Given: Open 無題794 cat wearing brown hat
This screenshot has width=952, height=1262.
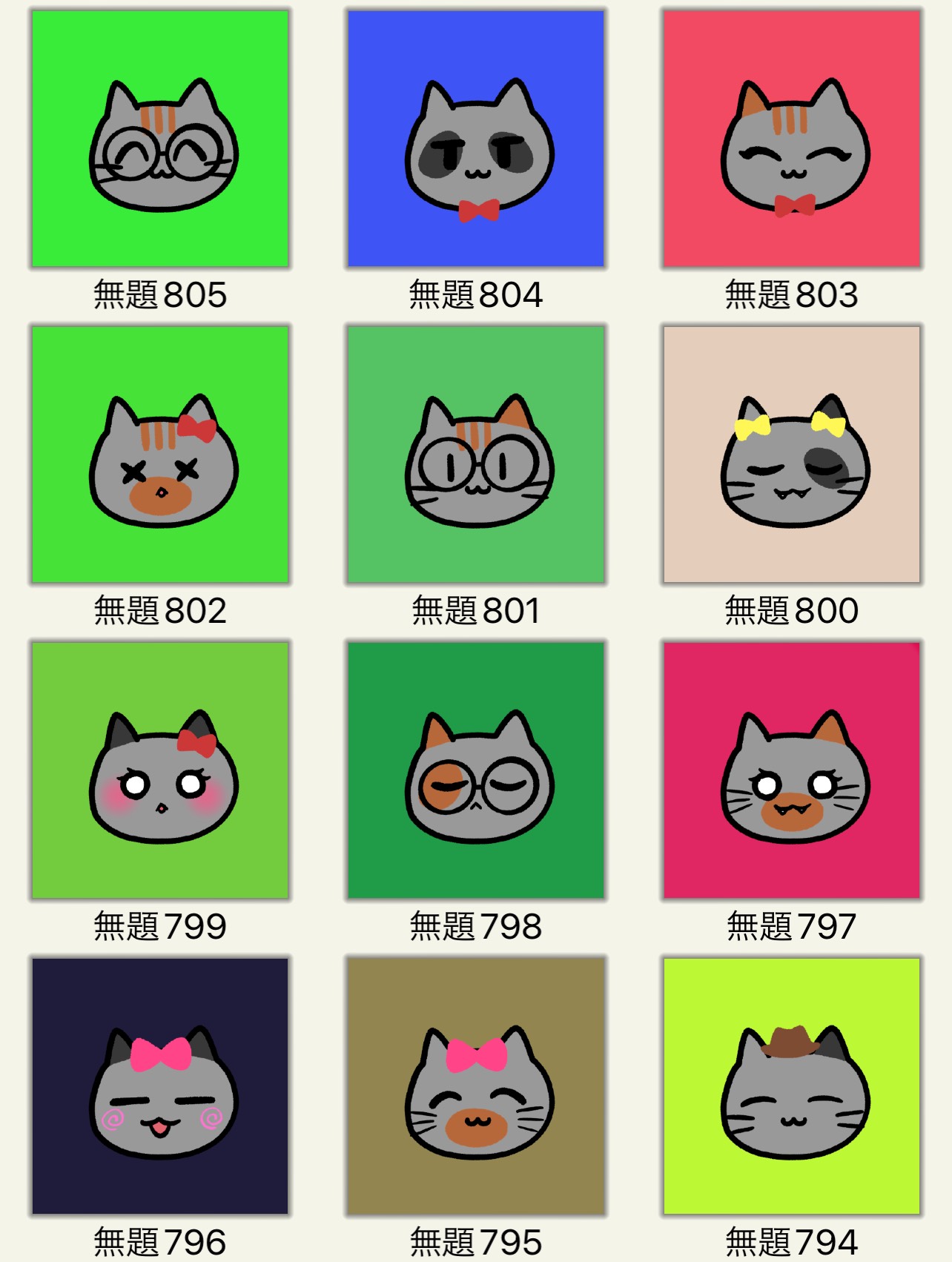Looking at the screenshot, I should tap(792, 1086).
